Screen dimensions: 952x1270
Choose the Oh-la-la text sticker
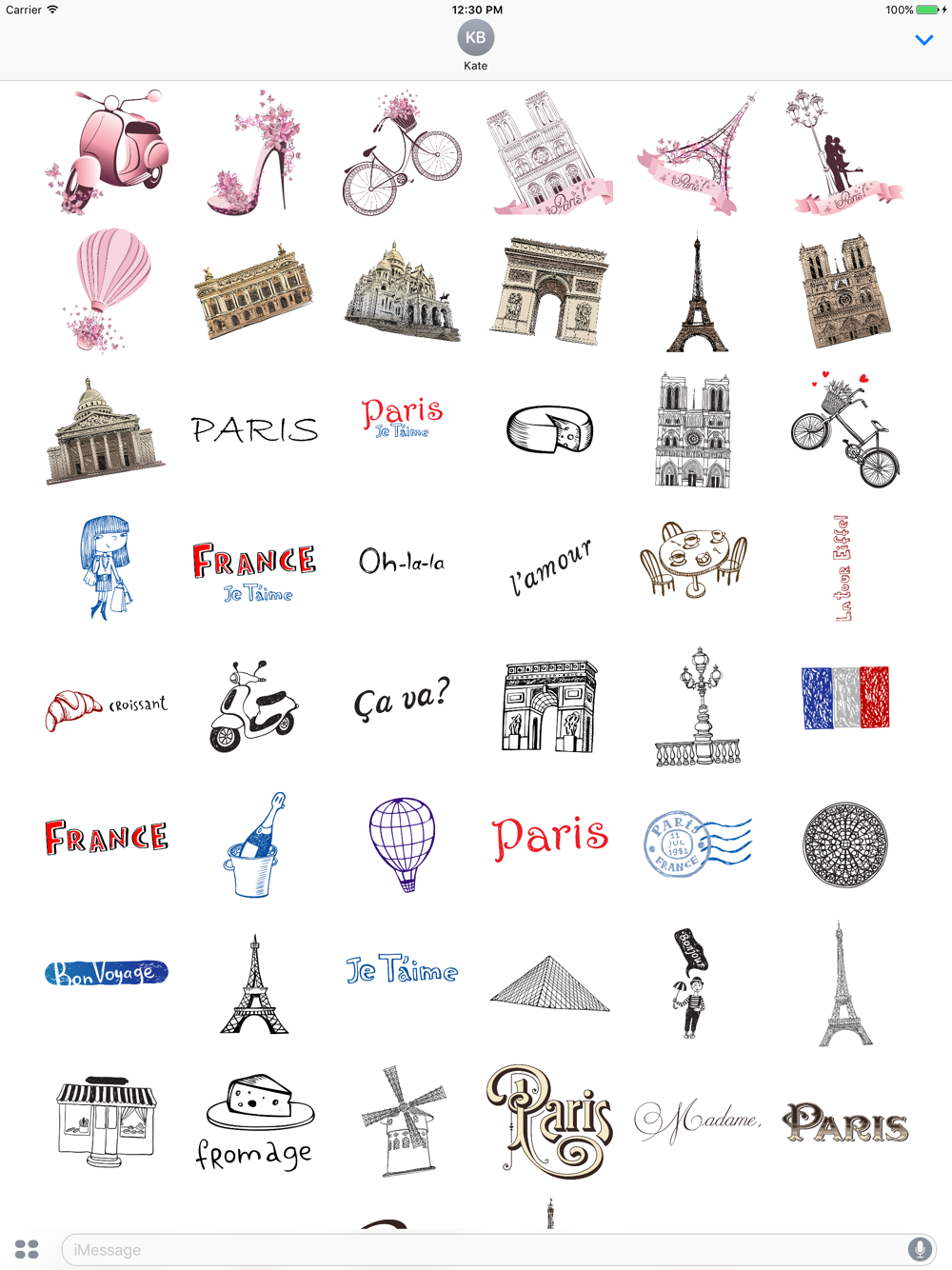click(402, 562)
